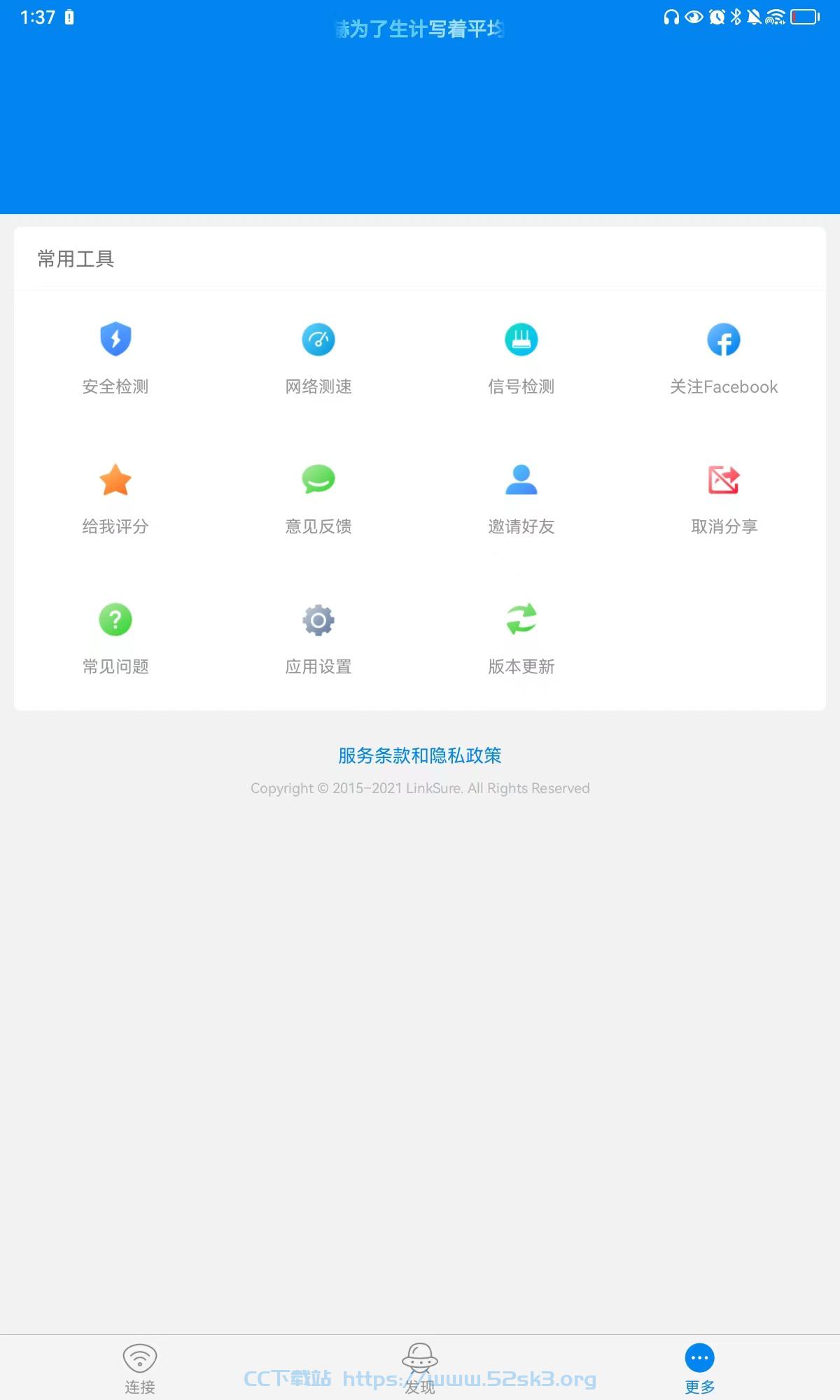Tap 关注Facebook to follow the page
This screenshot has height=1400, width=840.
(724, 358)
